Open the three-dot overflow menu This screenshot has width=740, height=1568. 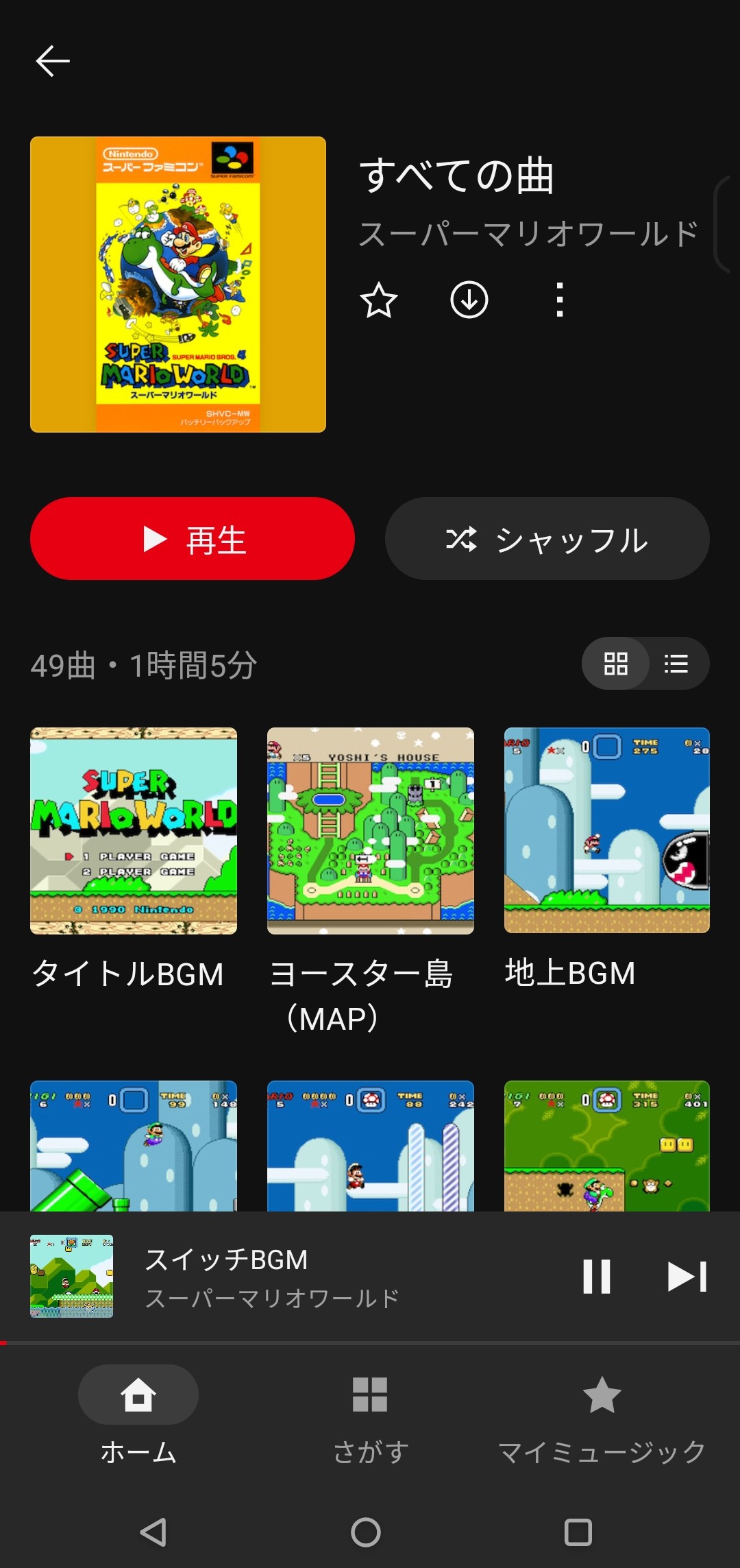point(560,300)
